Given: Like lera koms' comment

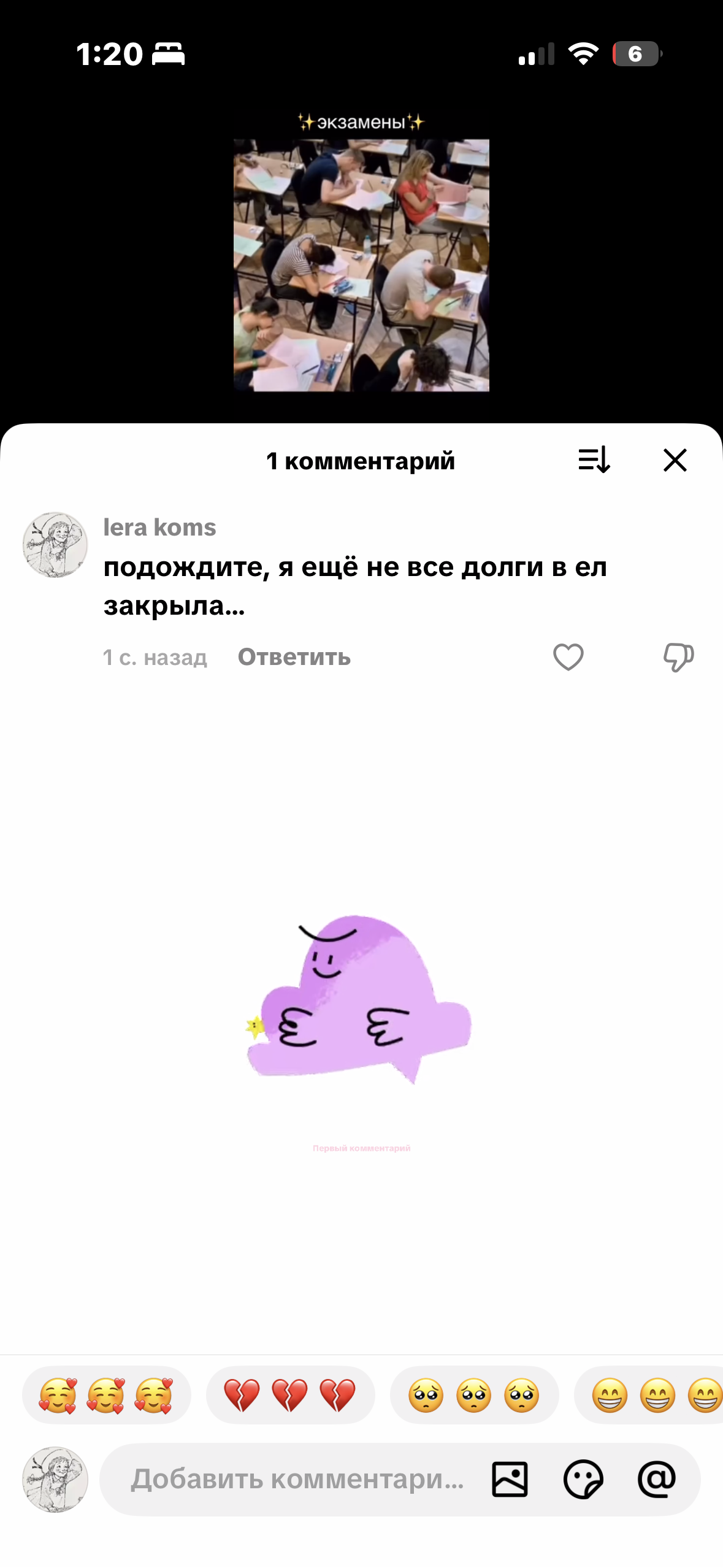Looking at the screenshot, I should click(568, 657).
